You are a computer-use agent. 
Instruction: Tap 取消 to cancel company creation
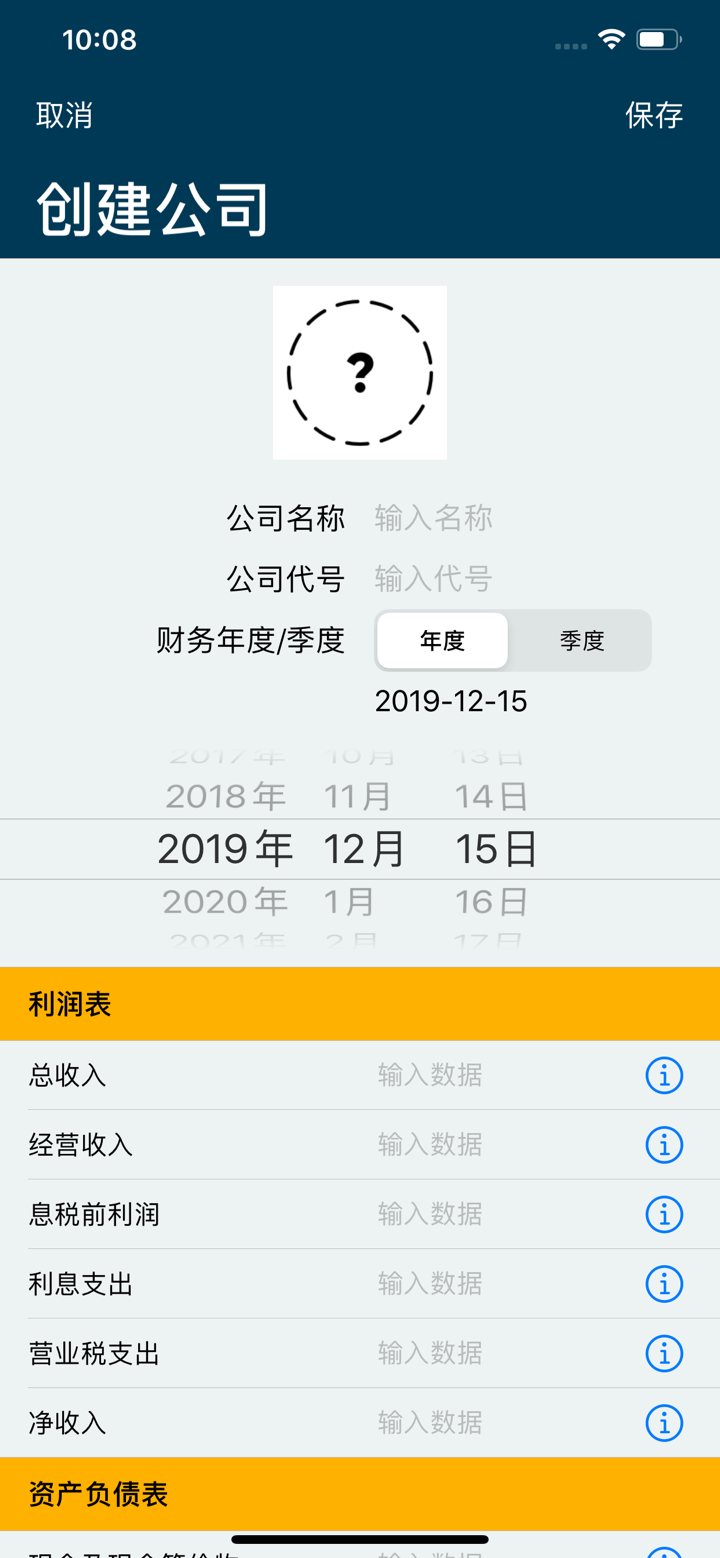(x=66, y=115)
